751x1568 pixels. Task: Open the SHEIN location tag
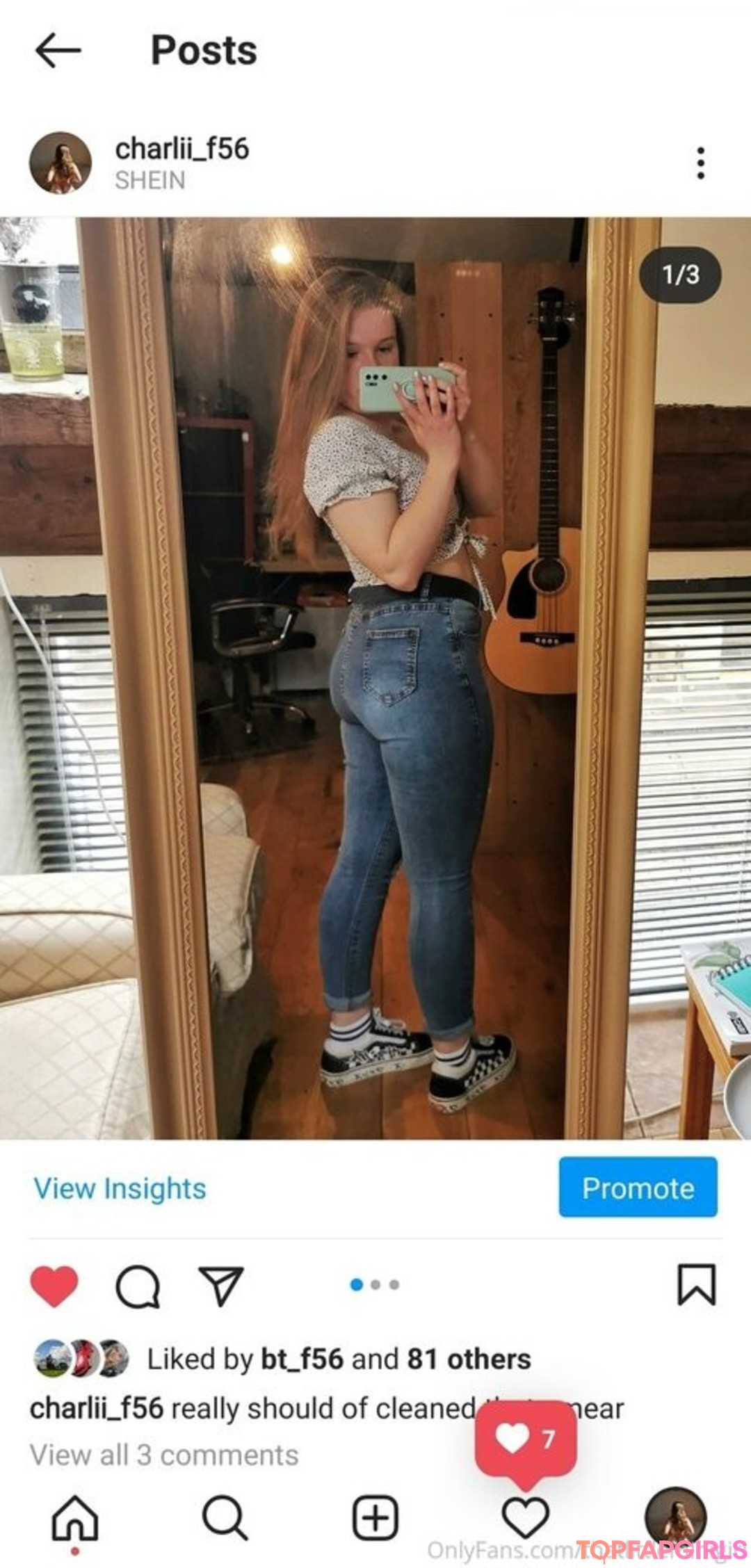point(150,181)
